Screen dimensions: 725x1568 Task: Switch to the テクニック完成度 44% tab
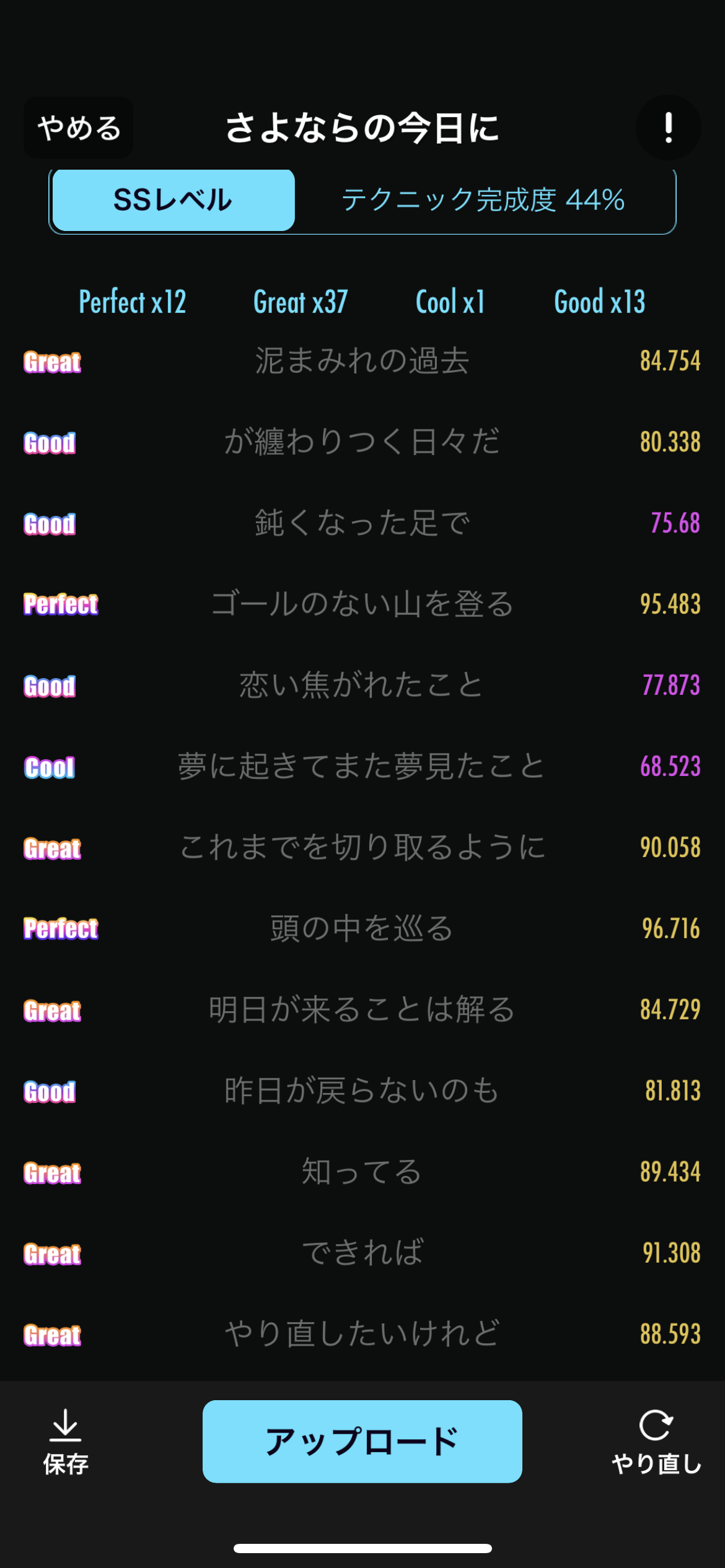(483, 200)
